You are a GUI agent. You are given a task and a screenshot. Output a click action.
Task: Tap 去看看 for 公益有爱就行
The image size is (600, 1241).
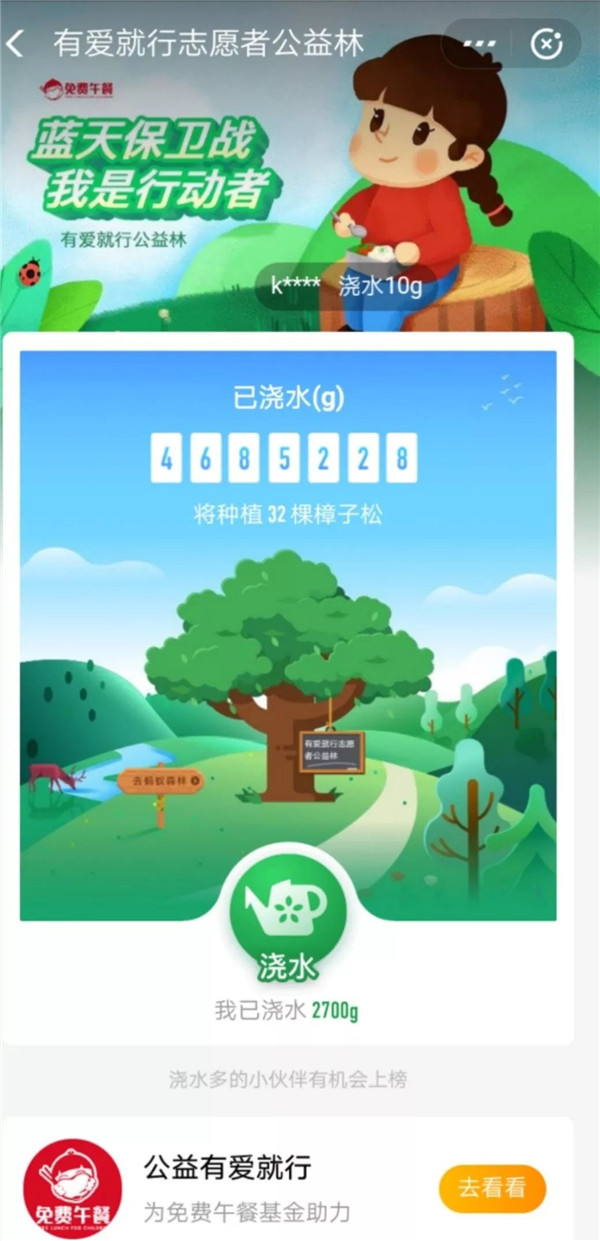pyautogui.click(x=492, y=1188)
